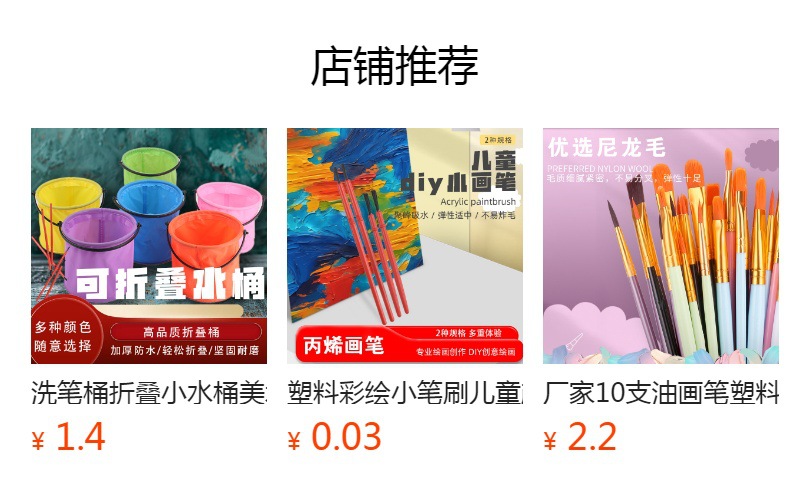Viewport: 790px width, 496px height.
Task: Open the acrylic children's paintbrush product priced ¥0.03
Action: 405,246
